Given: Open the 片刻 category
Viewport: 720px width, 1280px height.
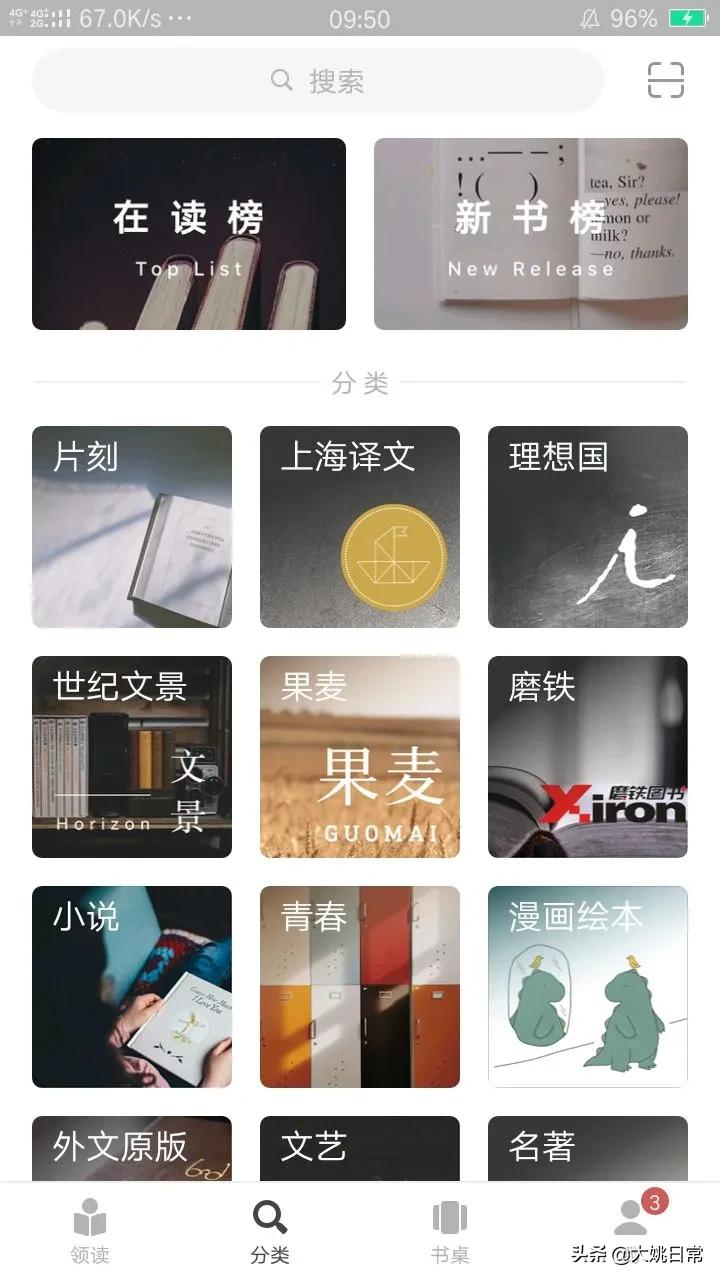Looking at the screenshot, I should pos(132,527).
